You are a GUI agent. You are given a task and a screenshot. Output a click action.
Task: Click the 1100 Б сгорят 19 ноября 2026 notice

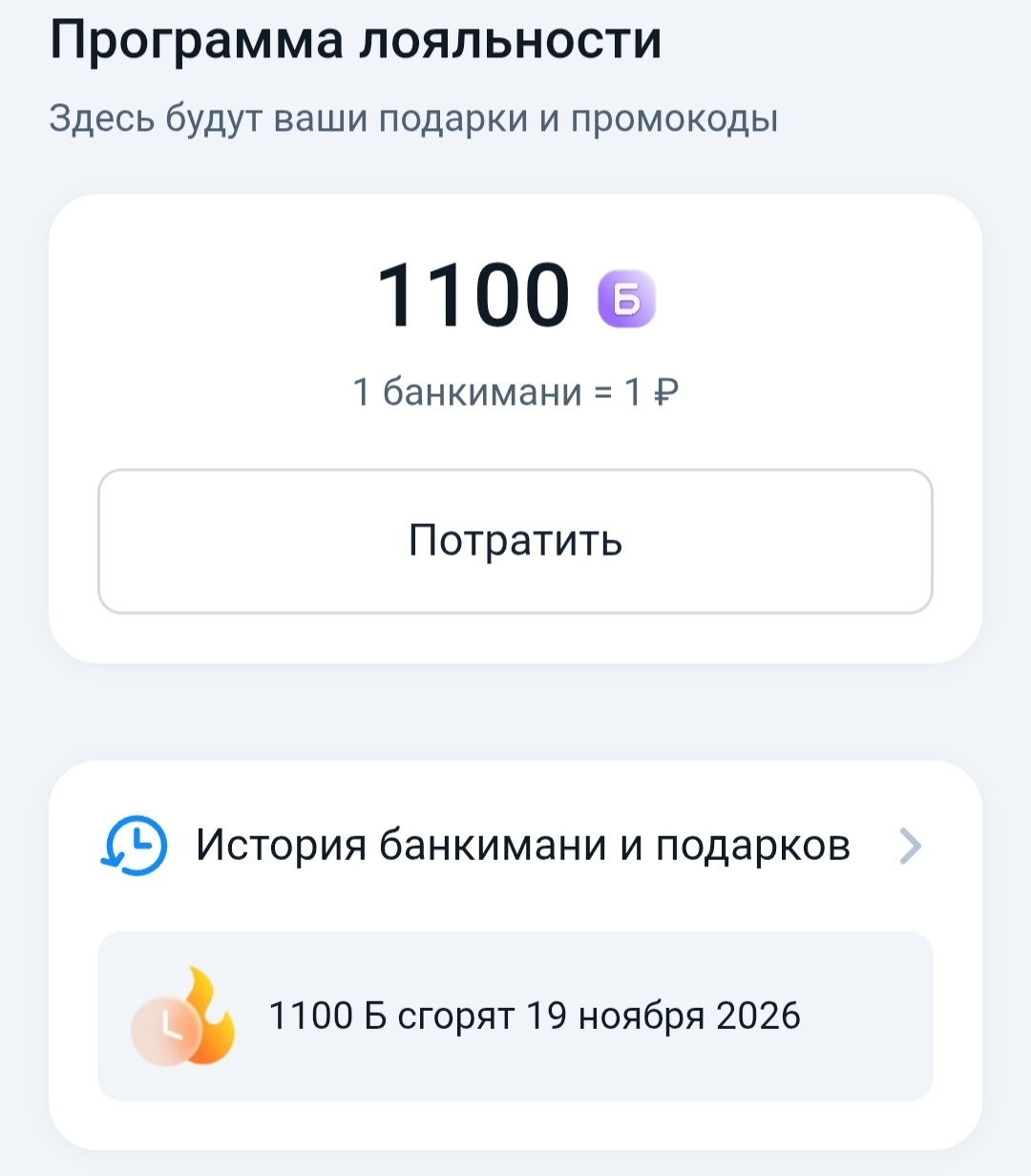pos(535,1016)
